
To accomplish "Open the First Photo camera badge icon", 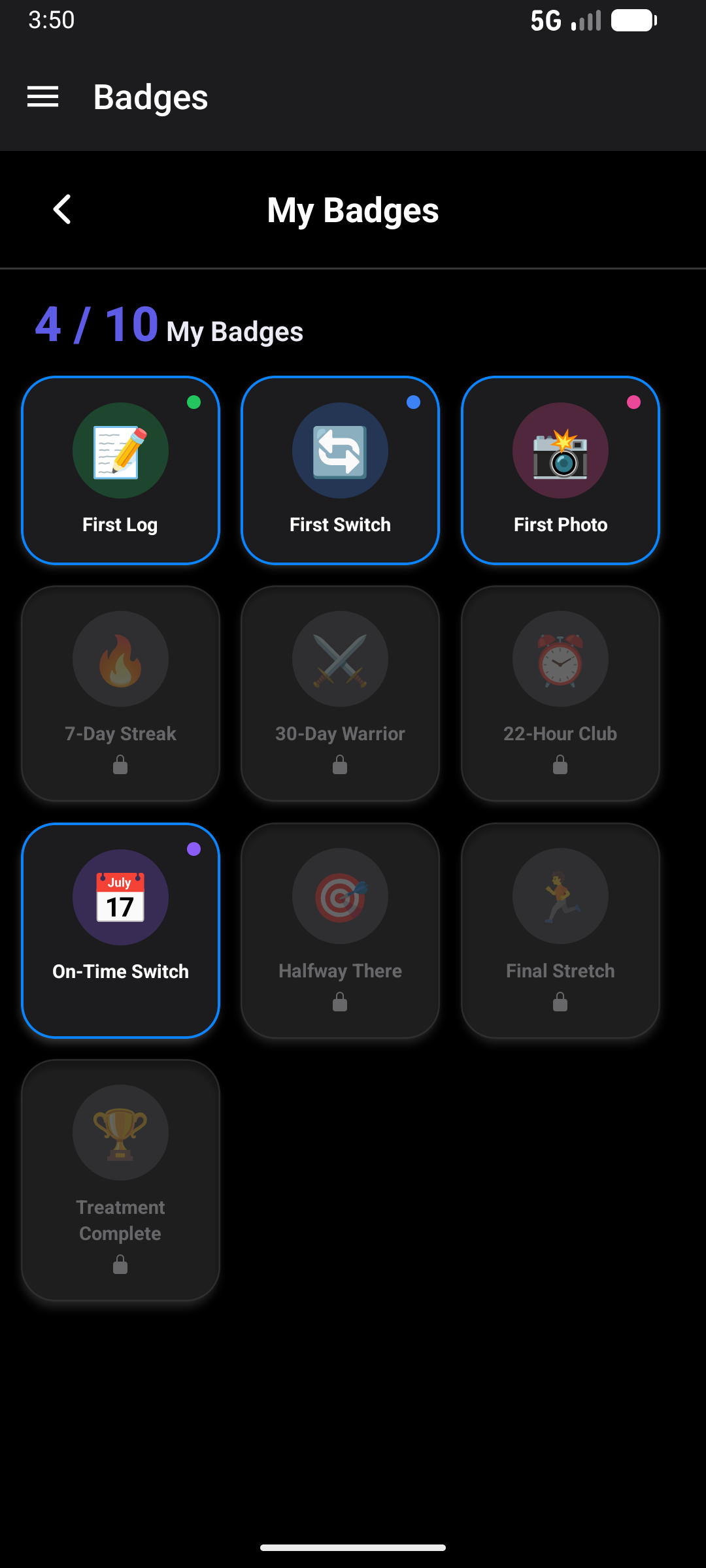I will point(560,450).
